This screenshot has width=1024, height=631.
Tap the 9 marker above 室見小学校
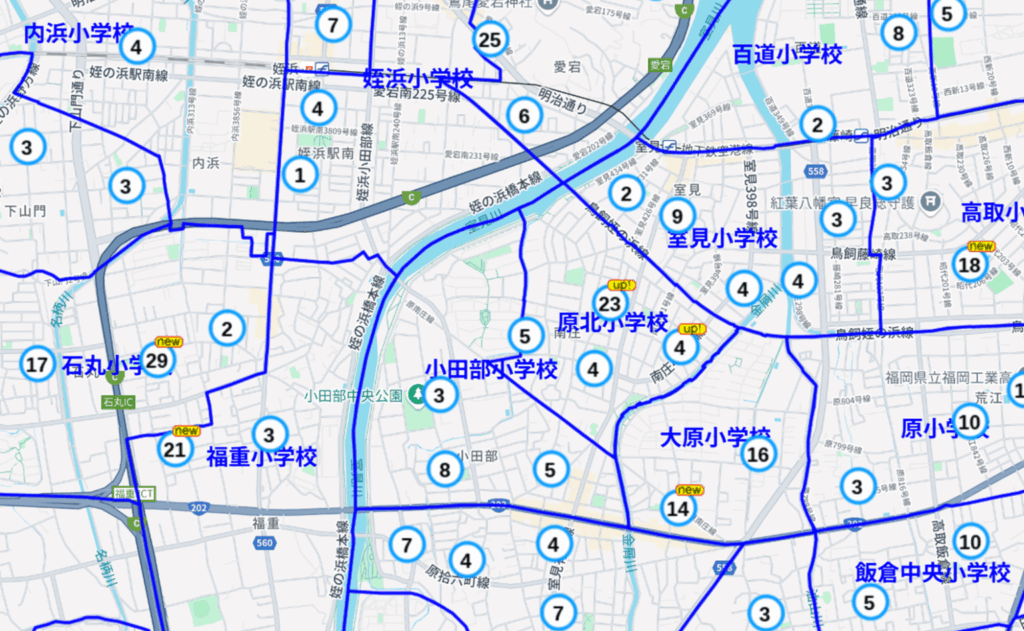pyautogui.click(x=677, y=215)
